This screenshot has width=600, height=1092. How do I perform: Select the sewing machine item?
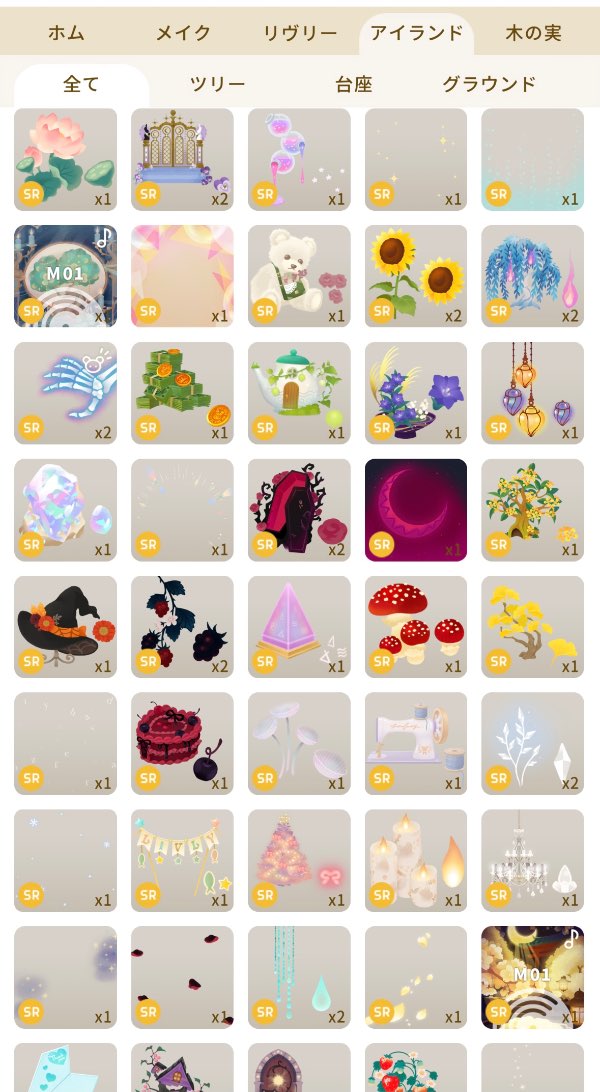pyautogui.click(x=416, y=744)
